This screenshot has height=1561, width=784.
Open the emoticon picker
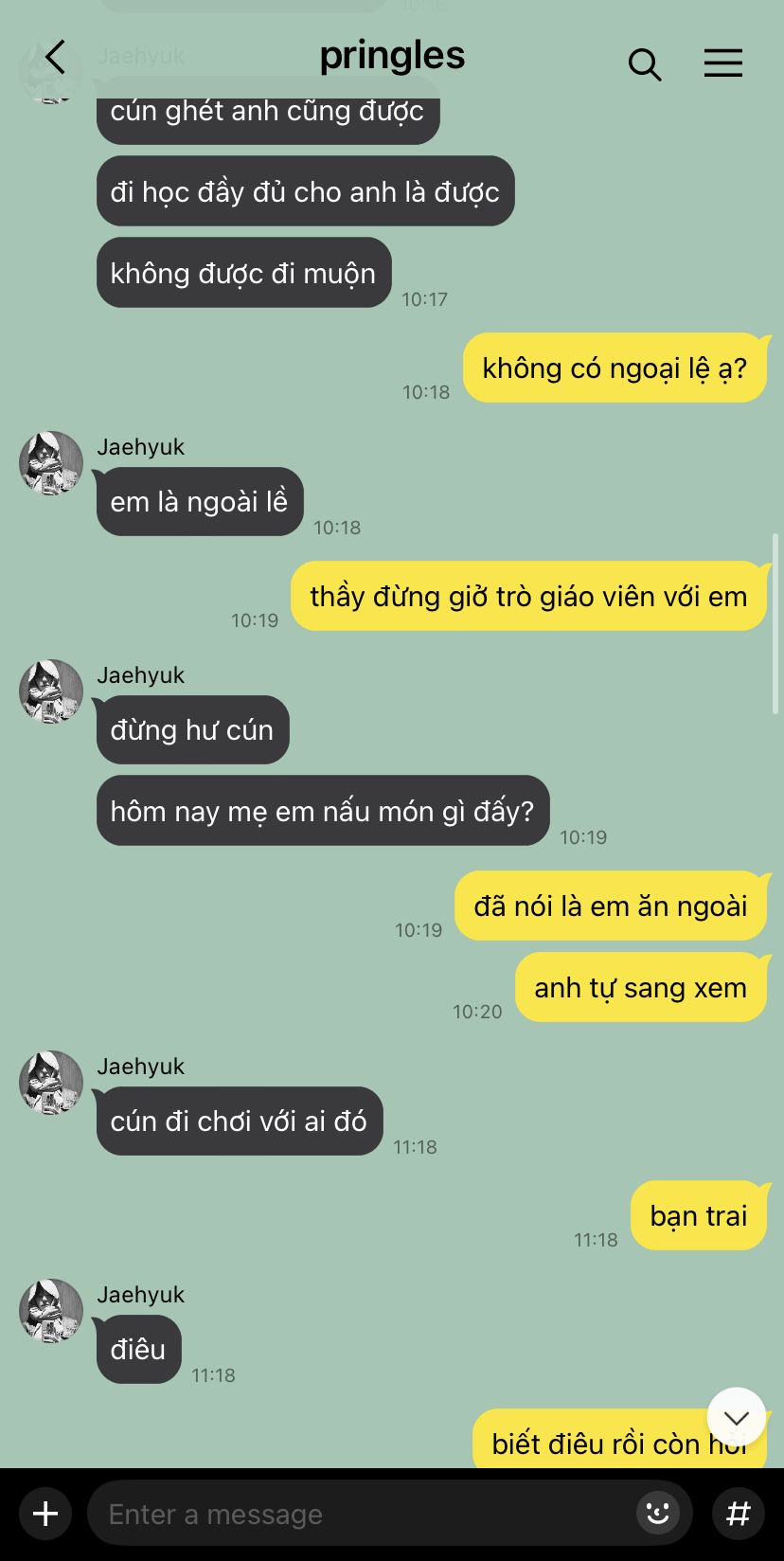(658, 1513)
